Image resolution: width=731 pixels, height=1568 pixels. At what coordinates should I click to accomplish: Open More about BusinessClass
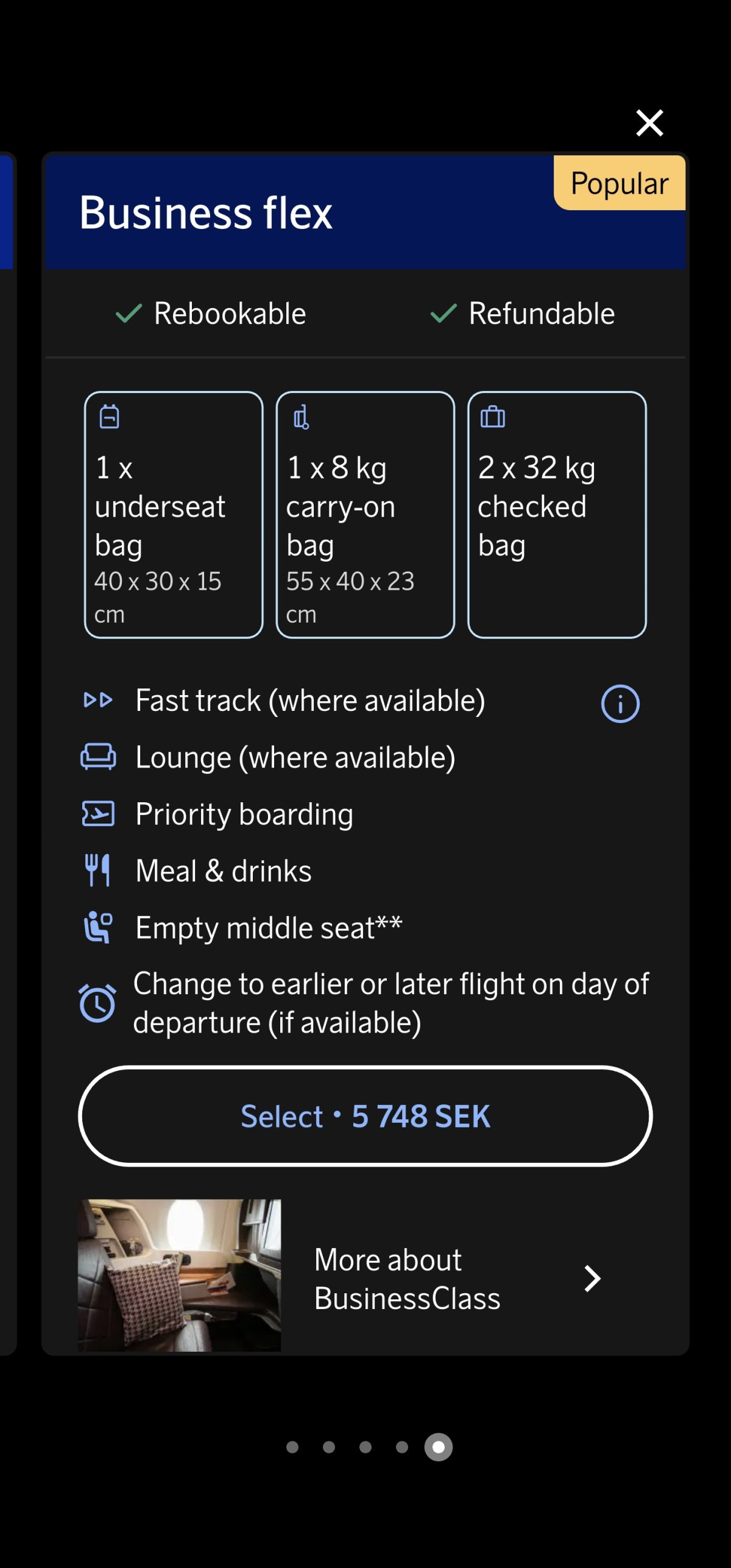click(407, 1278)
